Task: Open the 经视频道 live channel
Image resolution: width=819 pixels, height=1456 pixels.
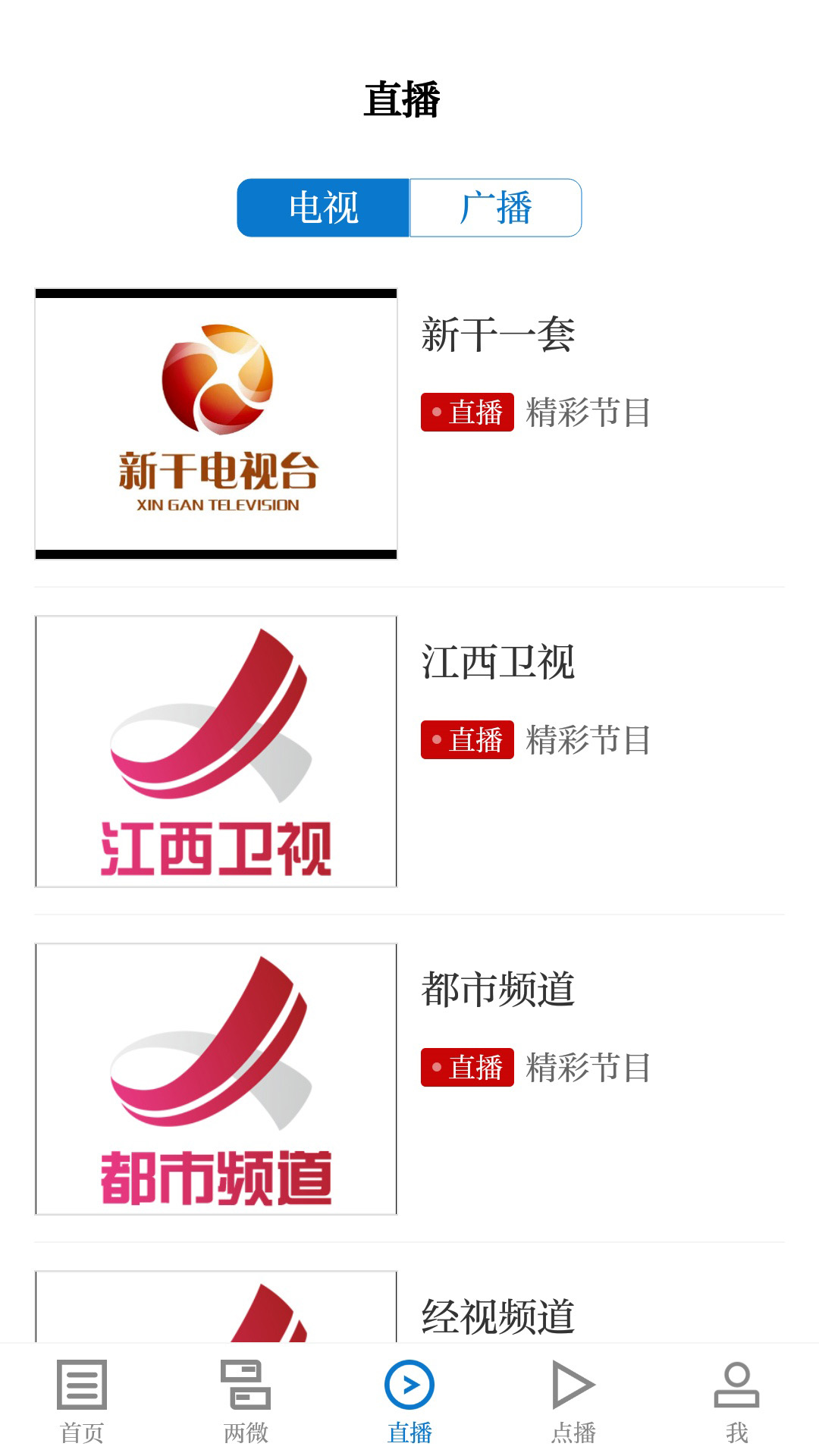Action: tap(497, 1316)
